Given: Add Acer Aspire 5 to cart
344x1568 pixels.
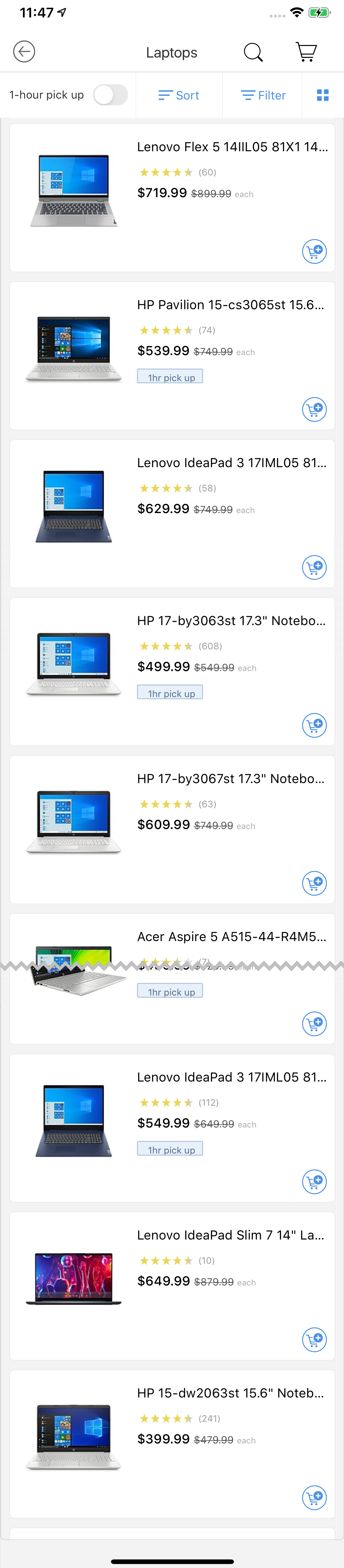Looking at the screenshot, I should click(314, 1024).
